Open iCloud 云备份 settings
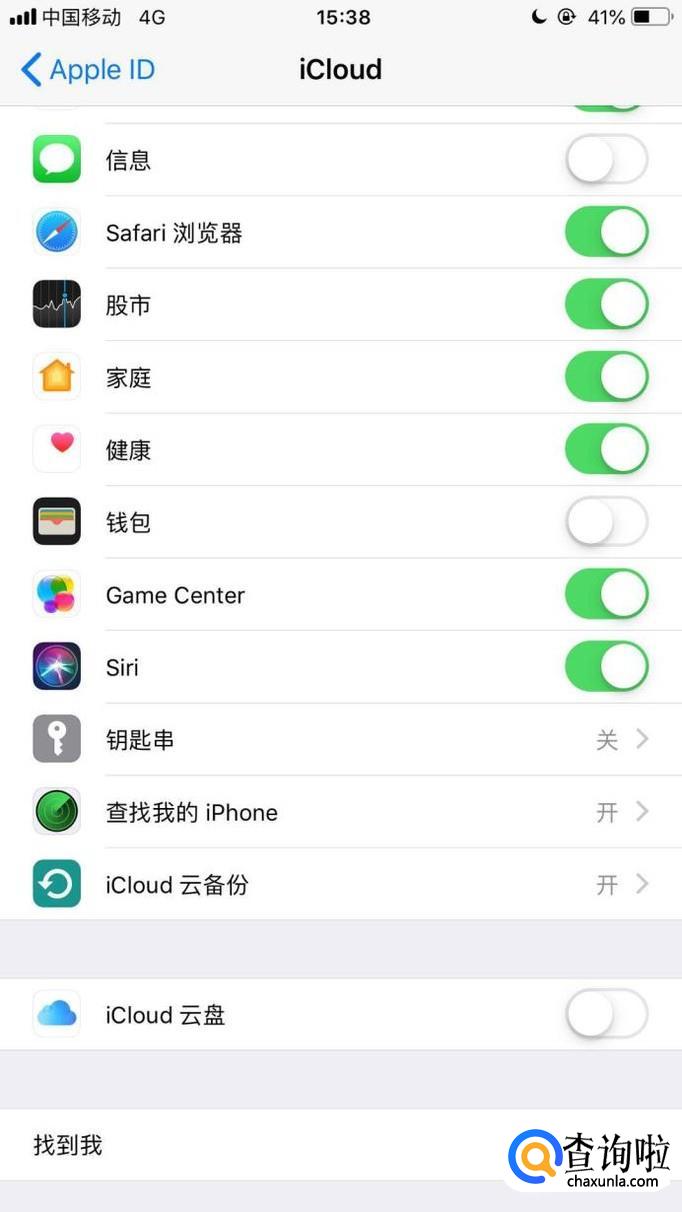This screenshot has width=682, height=1212. pyautogui.click(x=340, y=885)
